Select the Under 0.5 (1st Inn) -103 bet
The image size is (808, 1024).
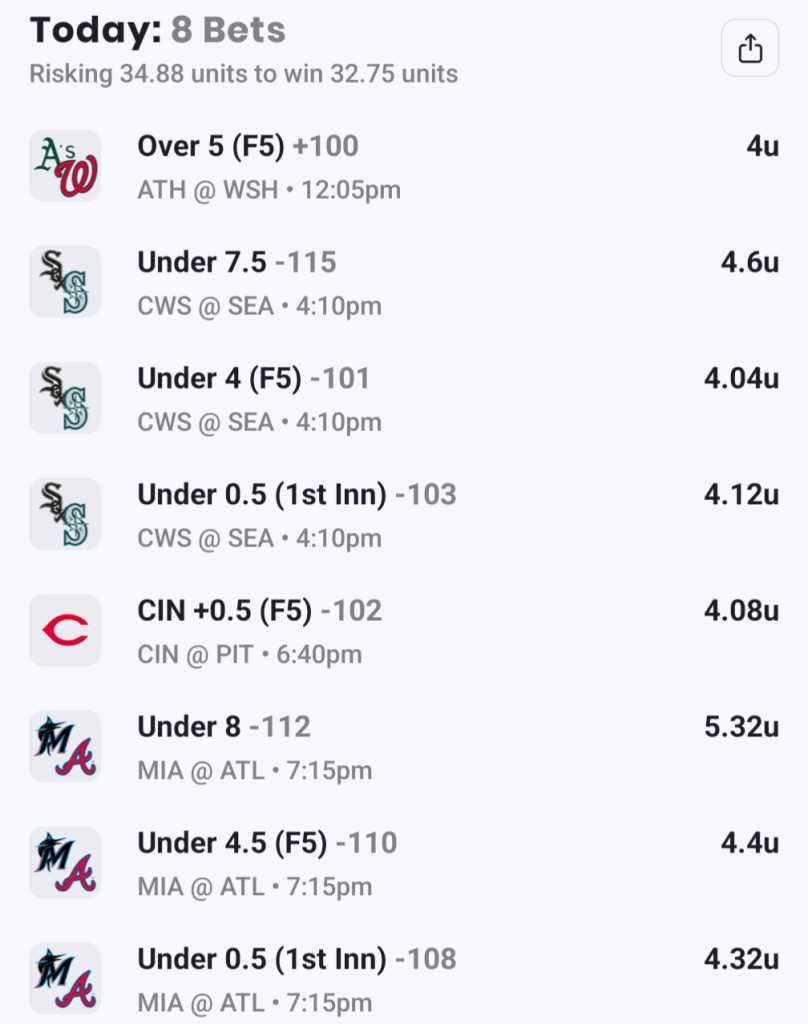coord(296,495)
